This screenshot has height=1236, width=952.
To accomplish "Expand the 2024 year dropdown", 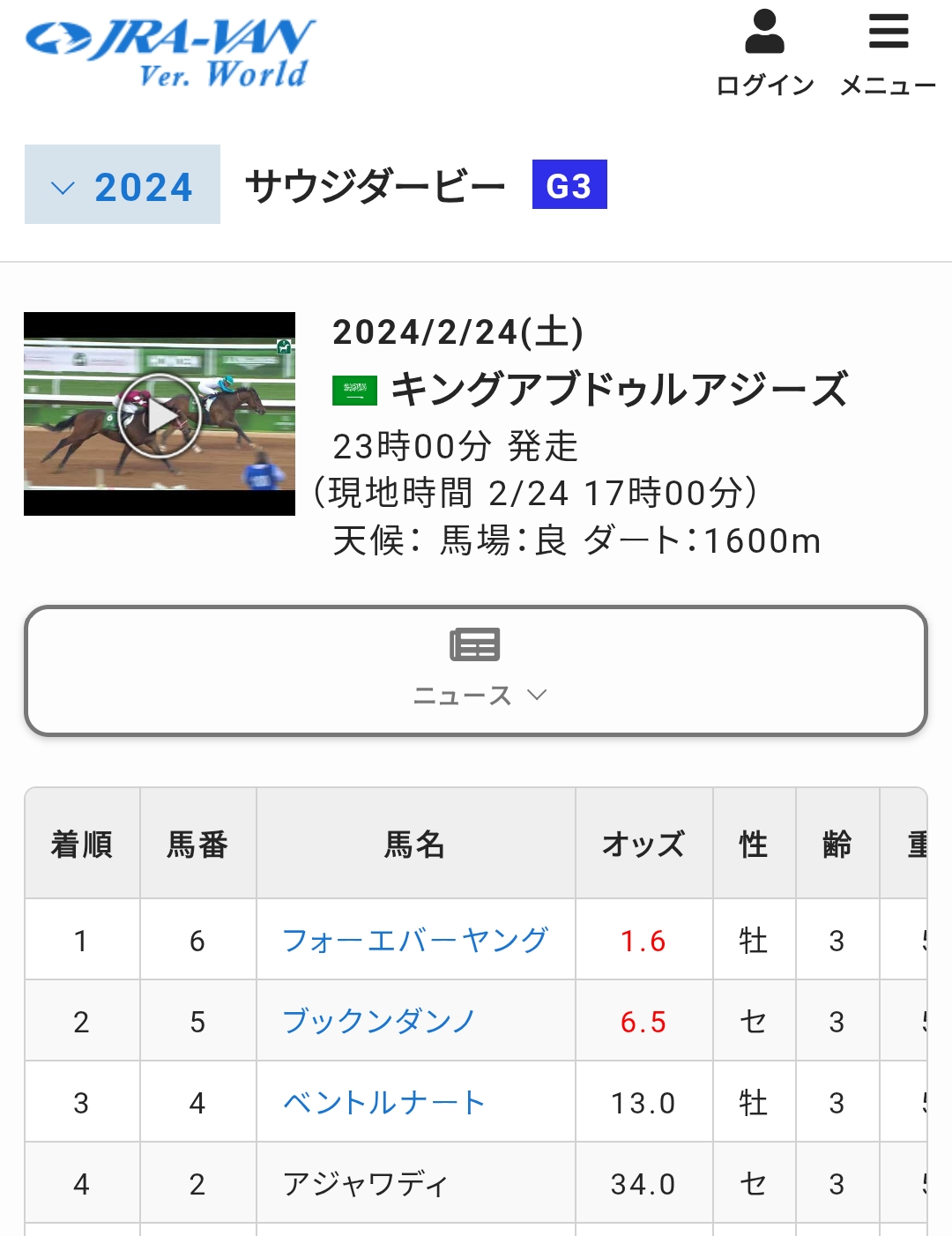I will (x=123, y=185).
